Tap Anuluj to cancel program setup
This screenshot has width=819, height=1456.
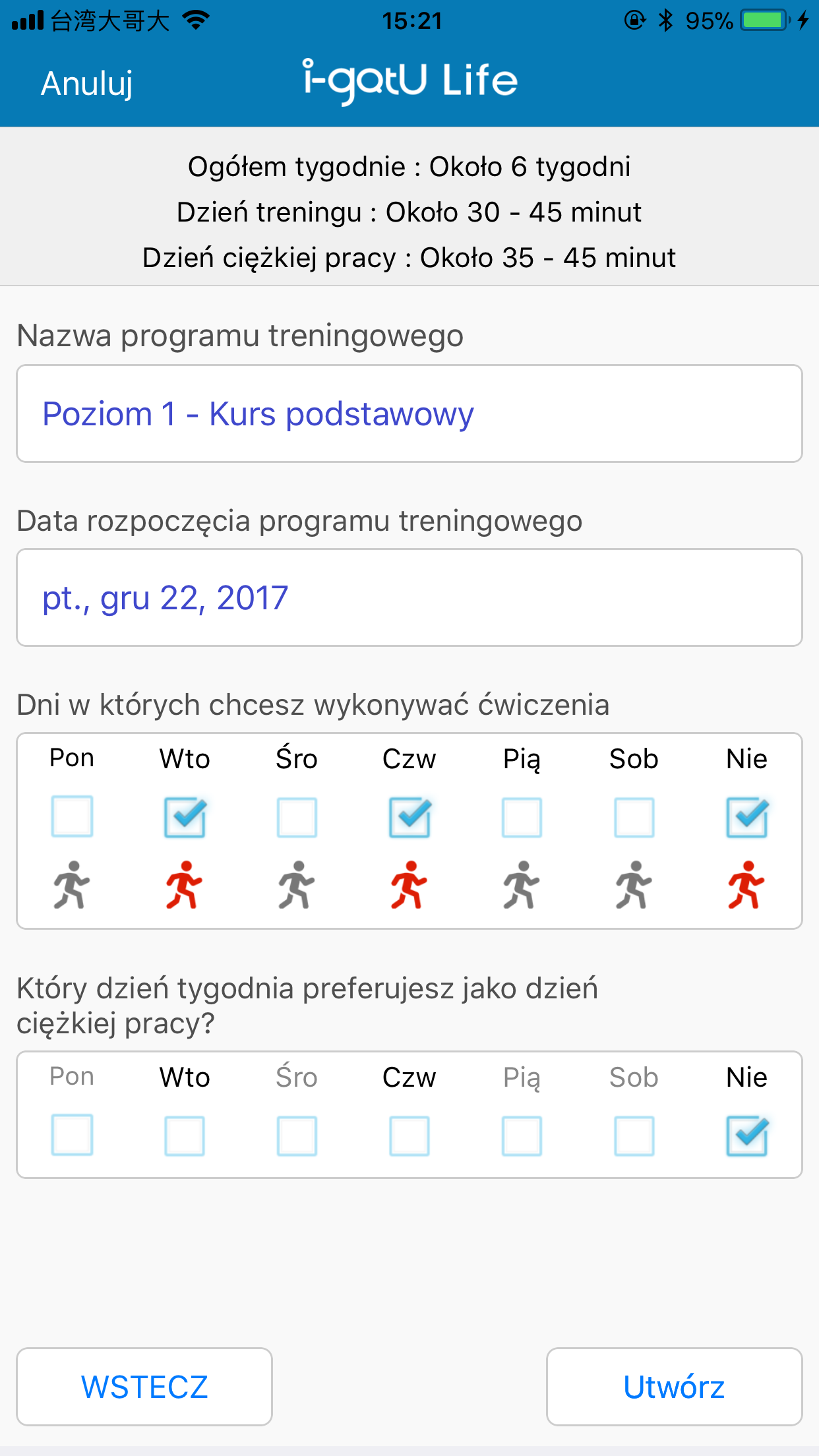[x=87, y=84]
